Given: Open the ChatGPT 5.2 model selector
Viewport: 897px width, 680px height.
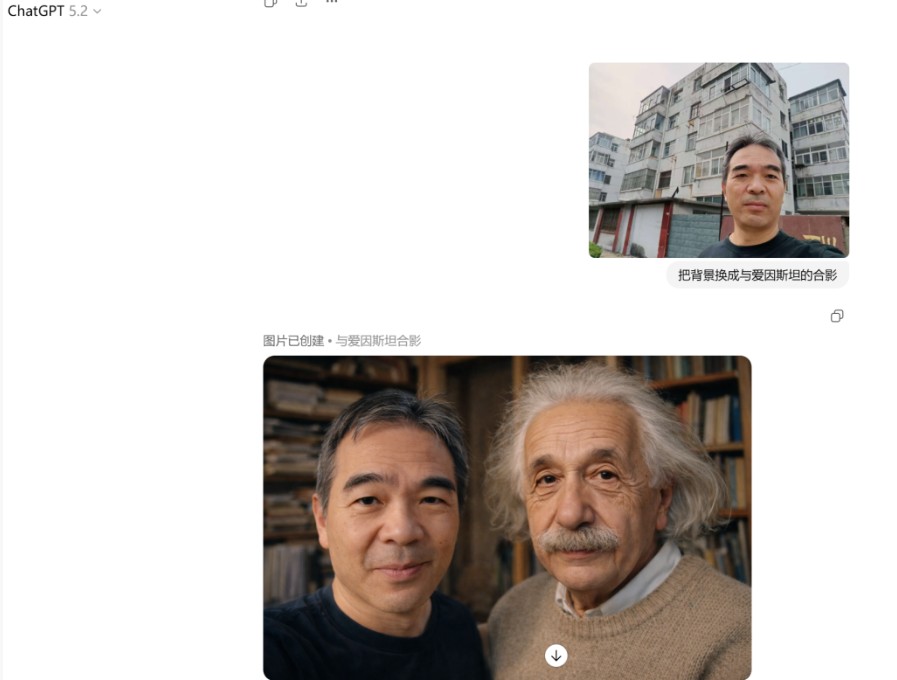Looking at the screenshot, I should tap(54, 11).
